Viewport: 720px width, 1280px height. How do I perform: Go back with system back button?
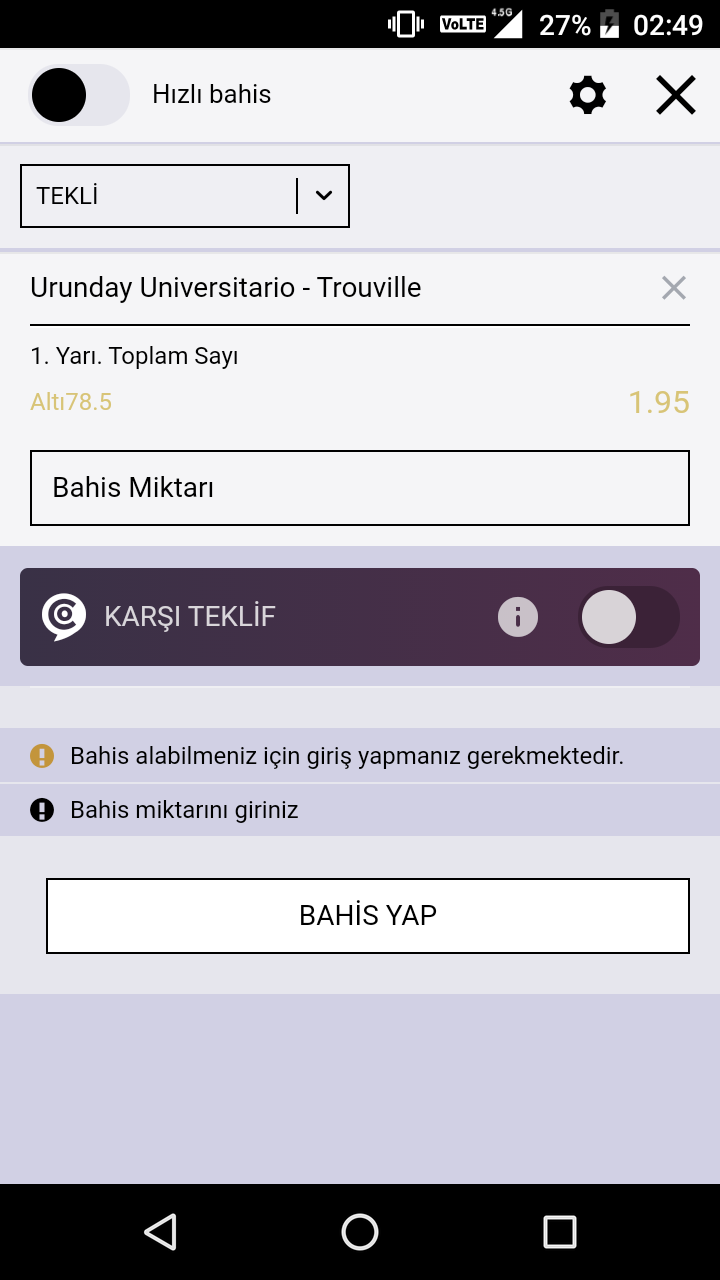160,1232
